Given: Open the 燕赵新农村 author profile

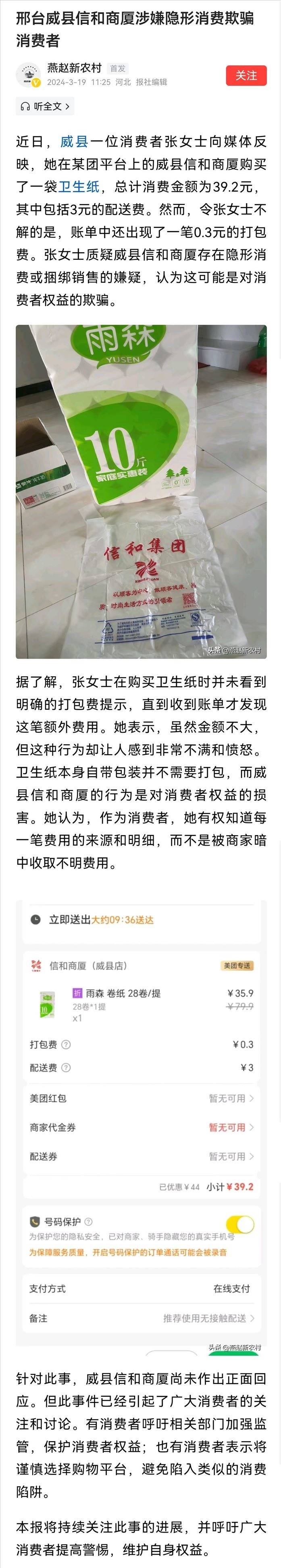Looking at the screenshot, I should click(74, 68).
